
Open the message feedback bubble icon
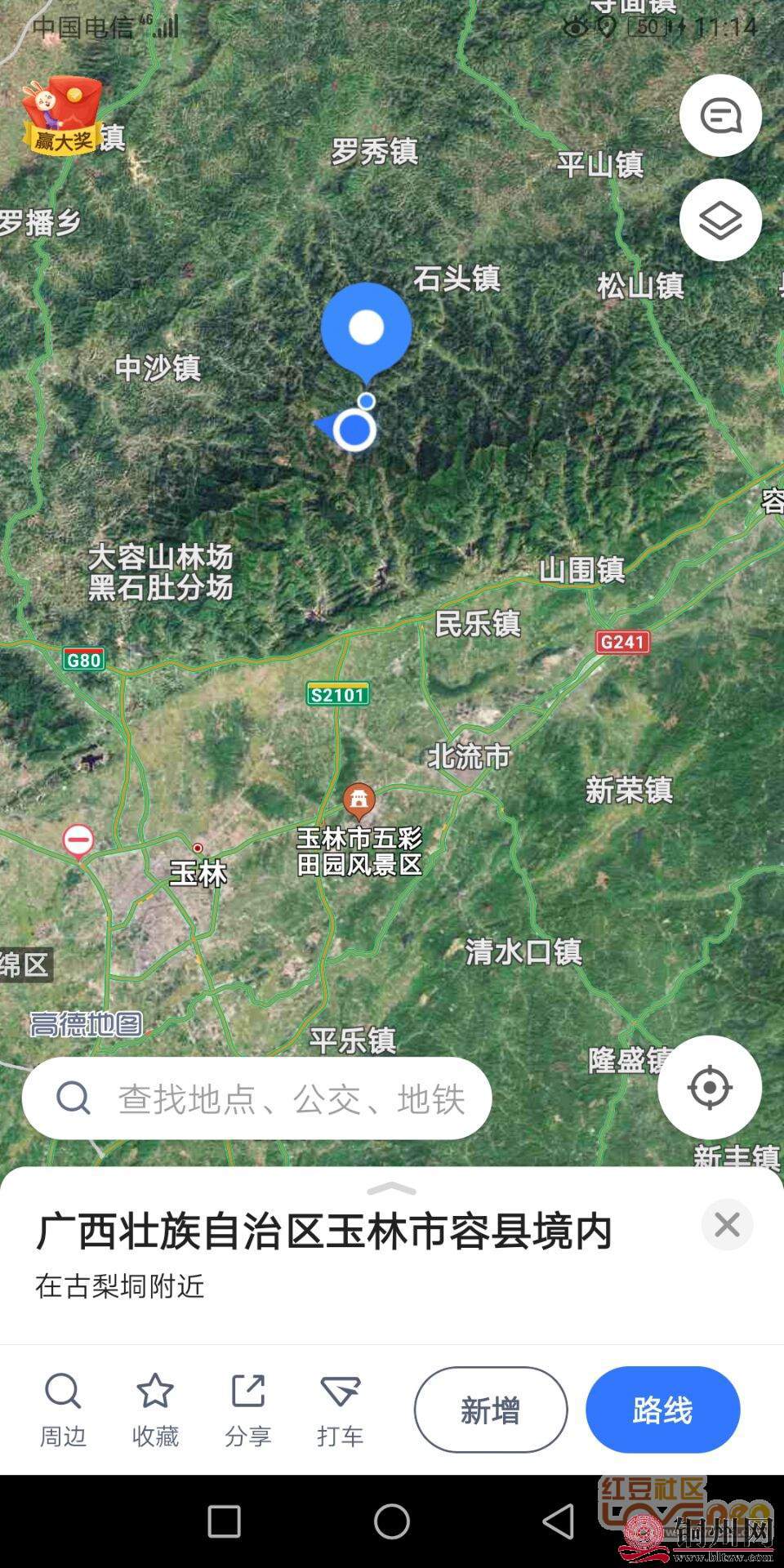[x=720, y=116]
